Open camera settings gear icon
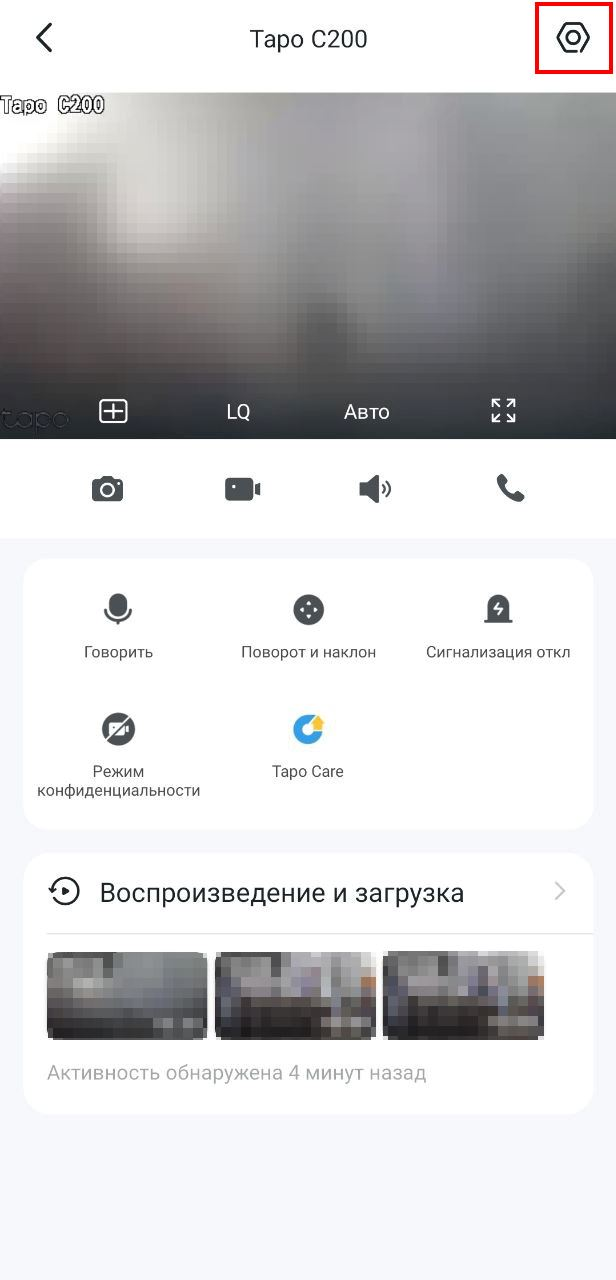This screenshot has width=616, height=1280. tap(572, 39)
